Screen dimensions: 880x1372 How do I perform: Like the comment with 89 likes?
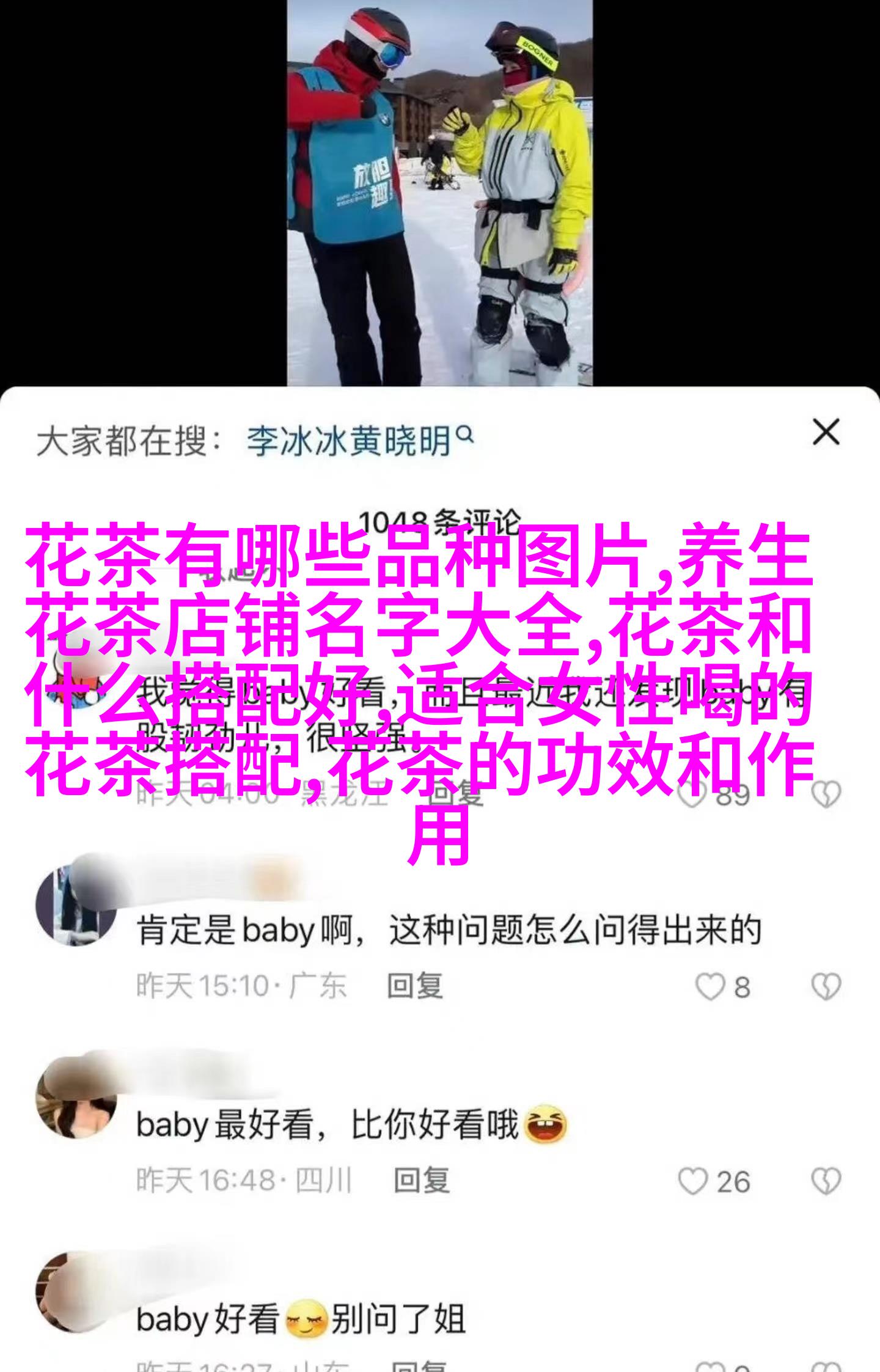(x=694, y=794)
